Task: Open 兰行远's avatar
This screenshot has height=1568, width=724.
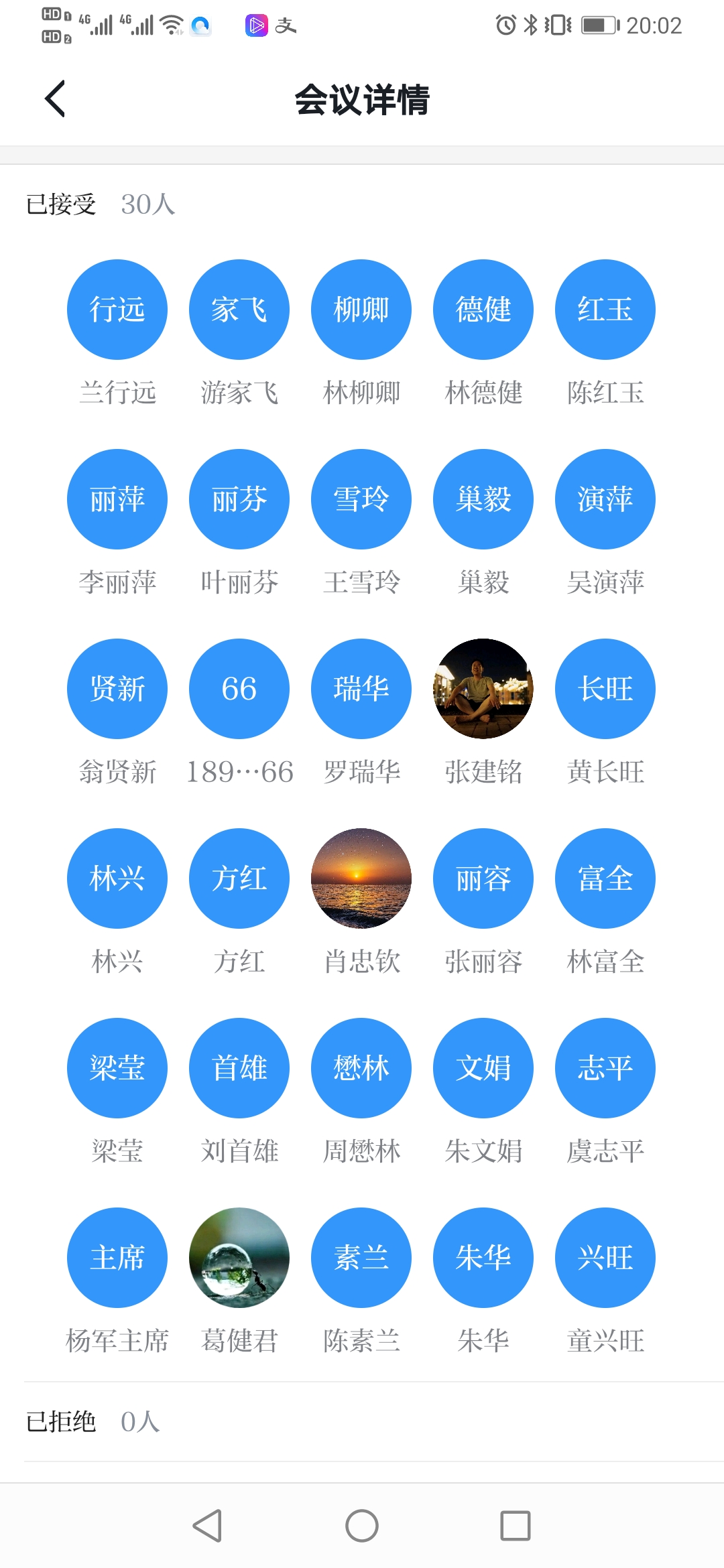Action: point(117,309)
